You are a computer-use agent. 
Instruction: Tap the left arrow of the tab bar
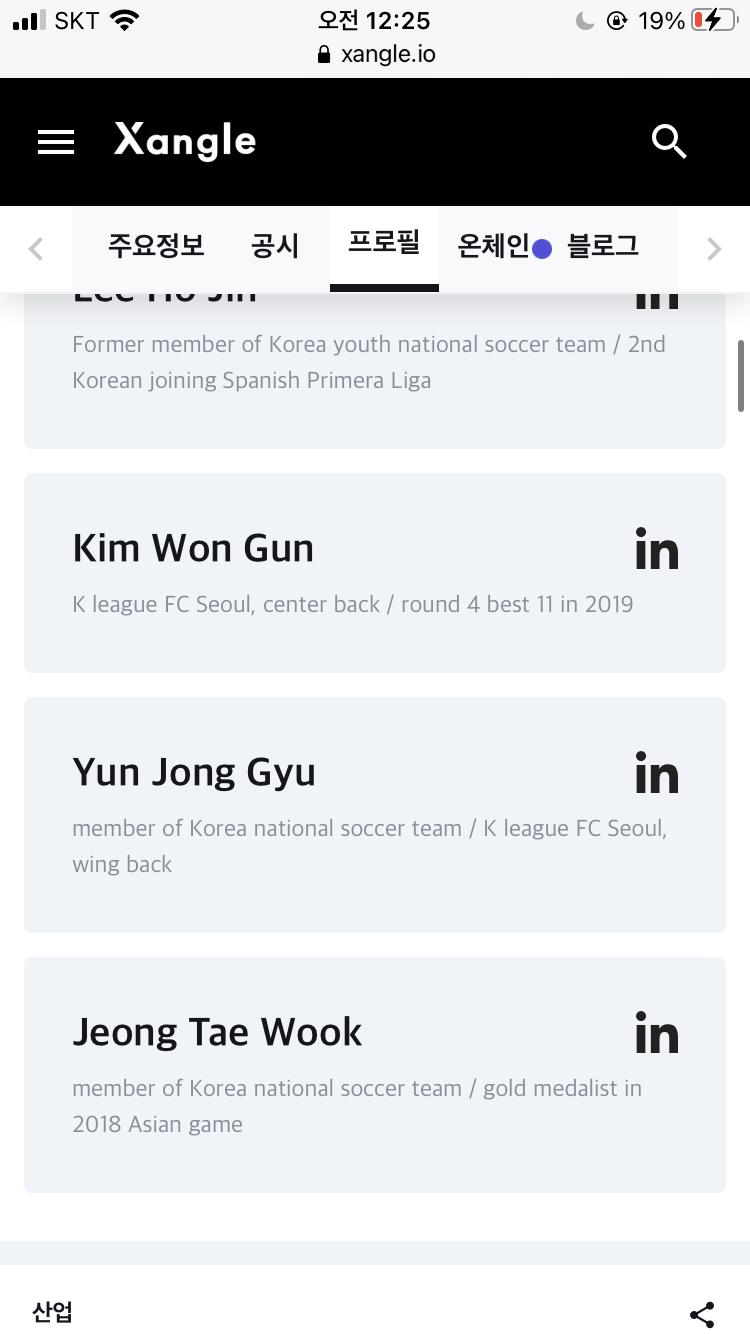pos(36,248)
